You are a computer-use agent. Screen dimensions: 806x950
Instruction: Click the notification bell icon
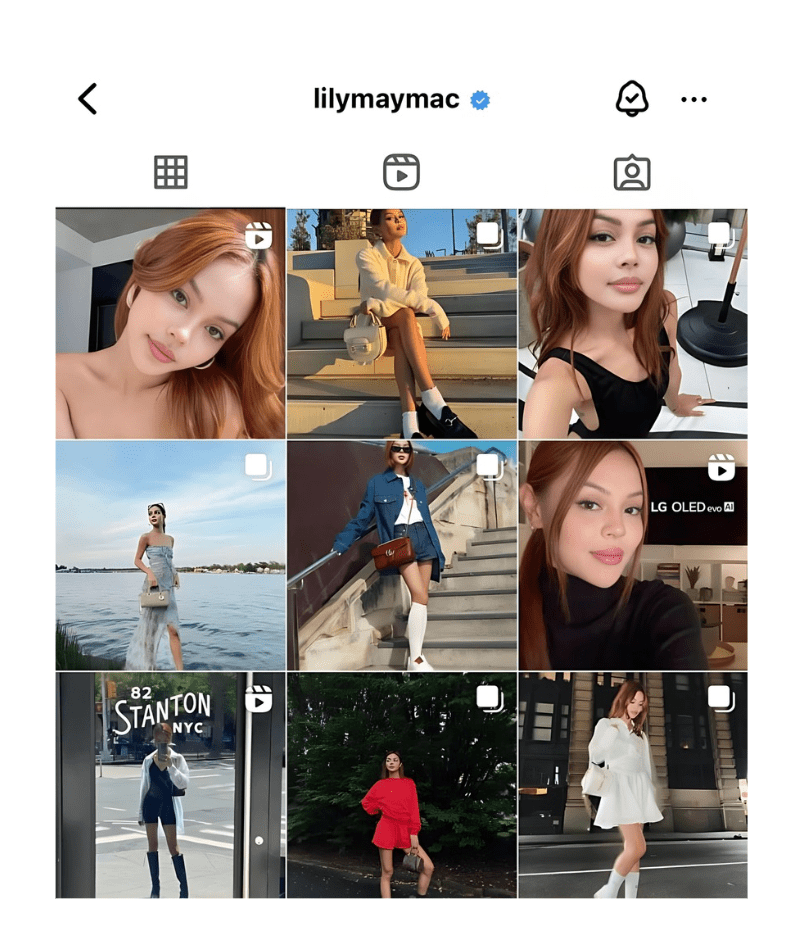tap(631, 98)
